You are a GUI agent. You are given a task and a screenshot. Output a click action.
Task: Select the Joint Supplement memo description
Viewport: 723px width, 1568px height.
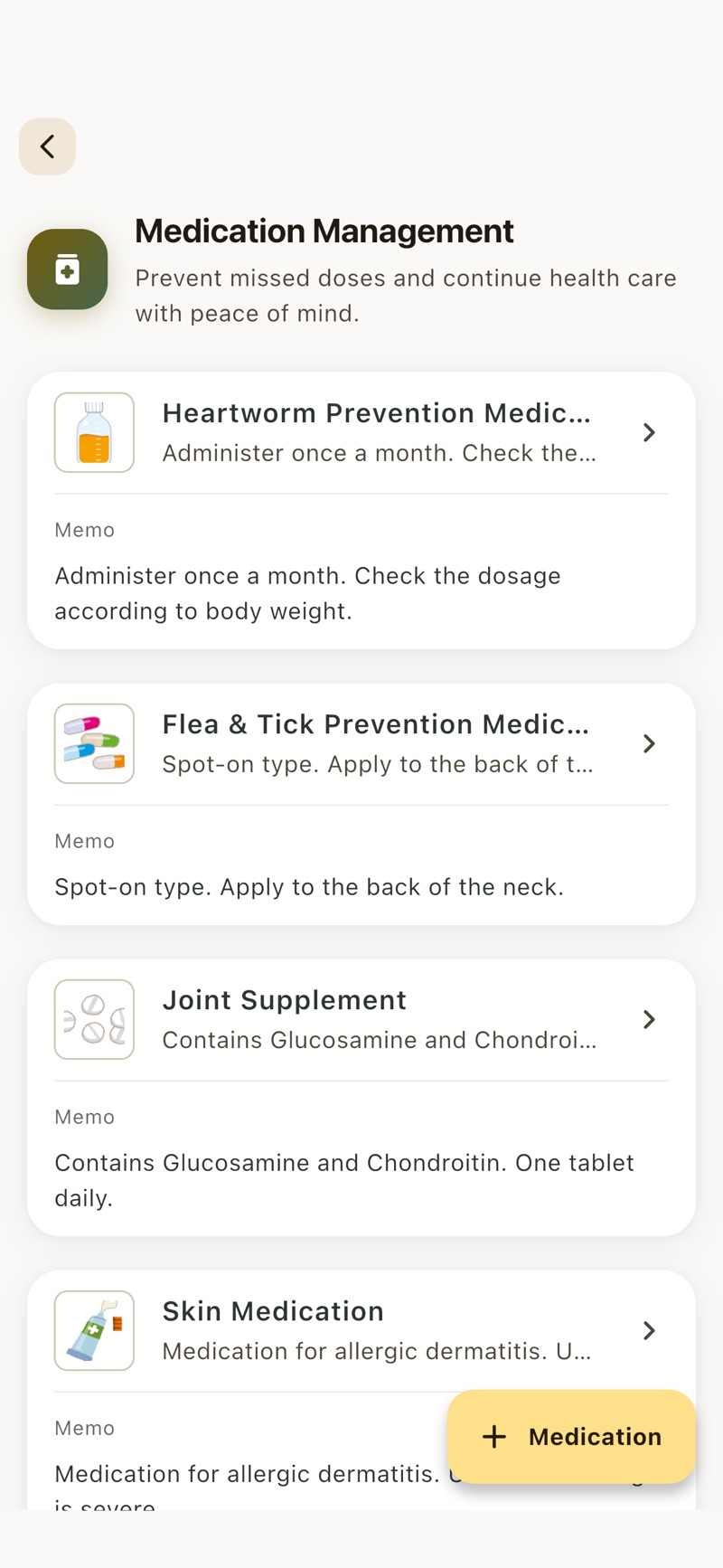(x=343, y=1180)
